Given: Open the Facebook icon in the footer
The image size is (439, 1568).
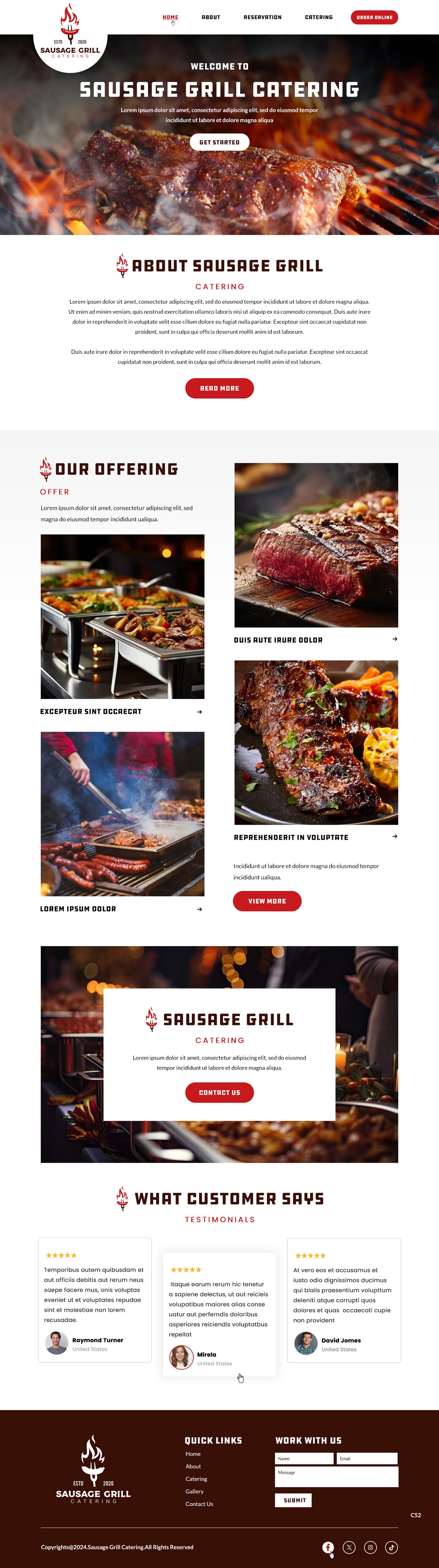Looking at the screenshot, I should [x=328, y=1547].
